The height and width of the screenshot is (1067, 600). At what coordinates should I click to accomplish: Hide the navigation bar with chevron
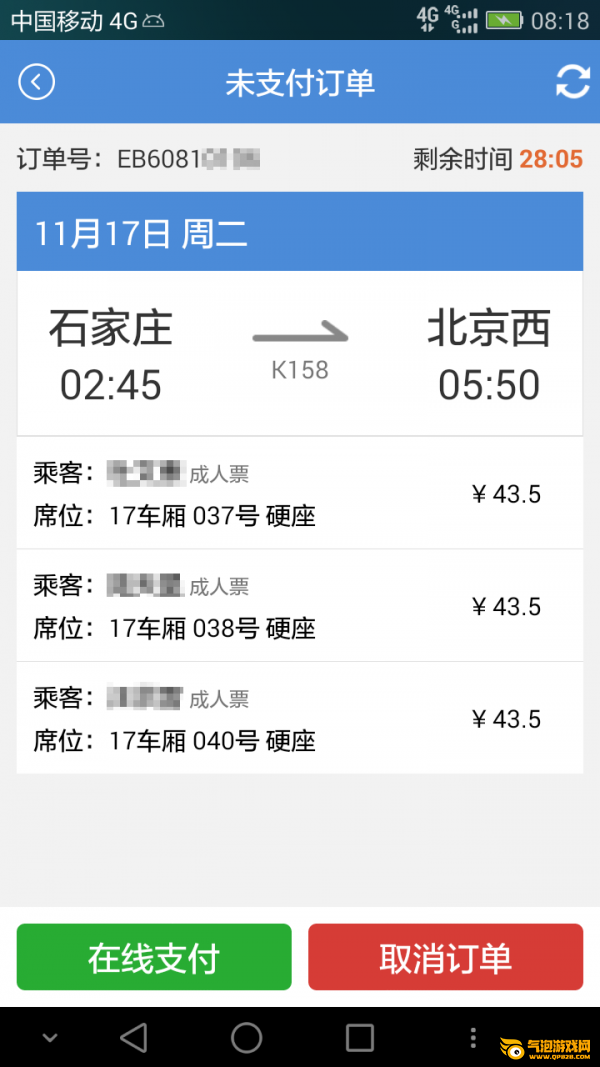point(48,1038)
